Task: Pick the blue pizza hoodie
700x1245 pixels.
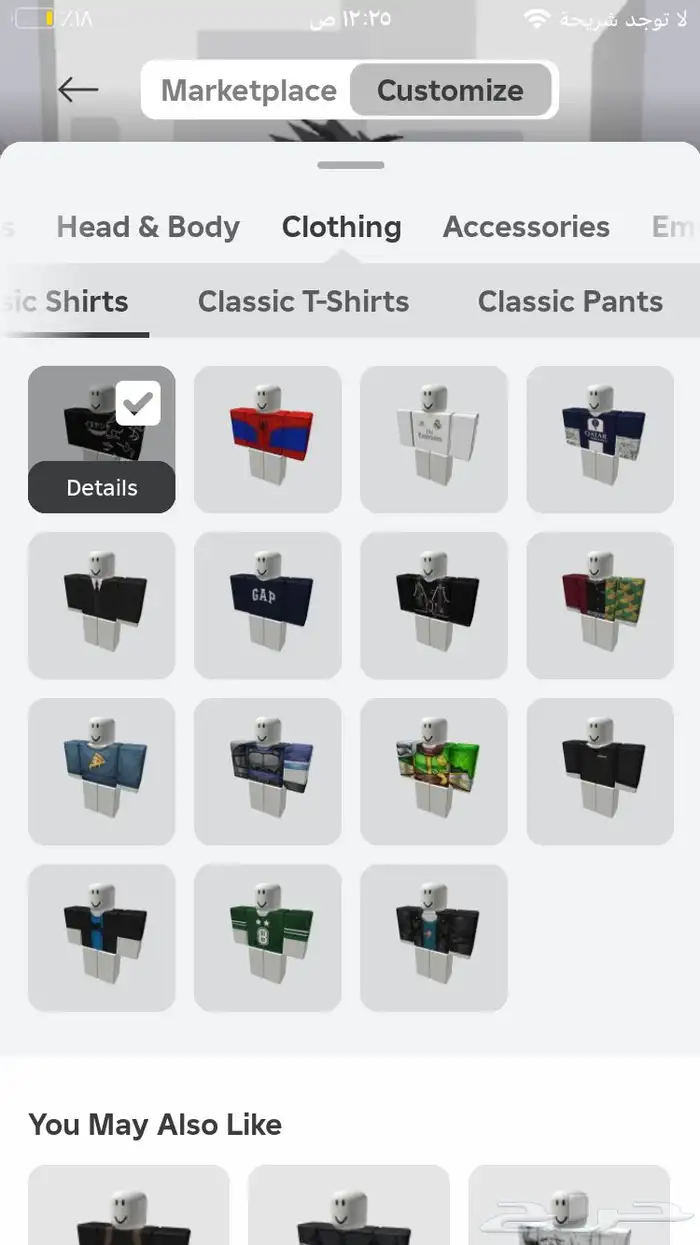Action: pos(102,772)
